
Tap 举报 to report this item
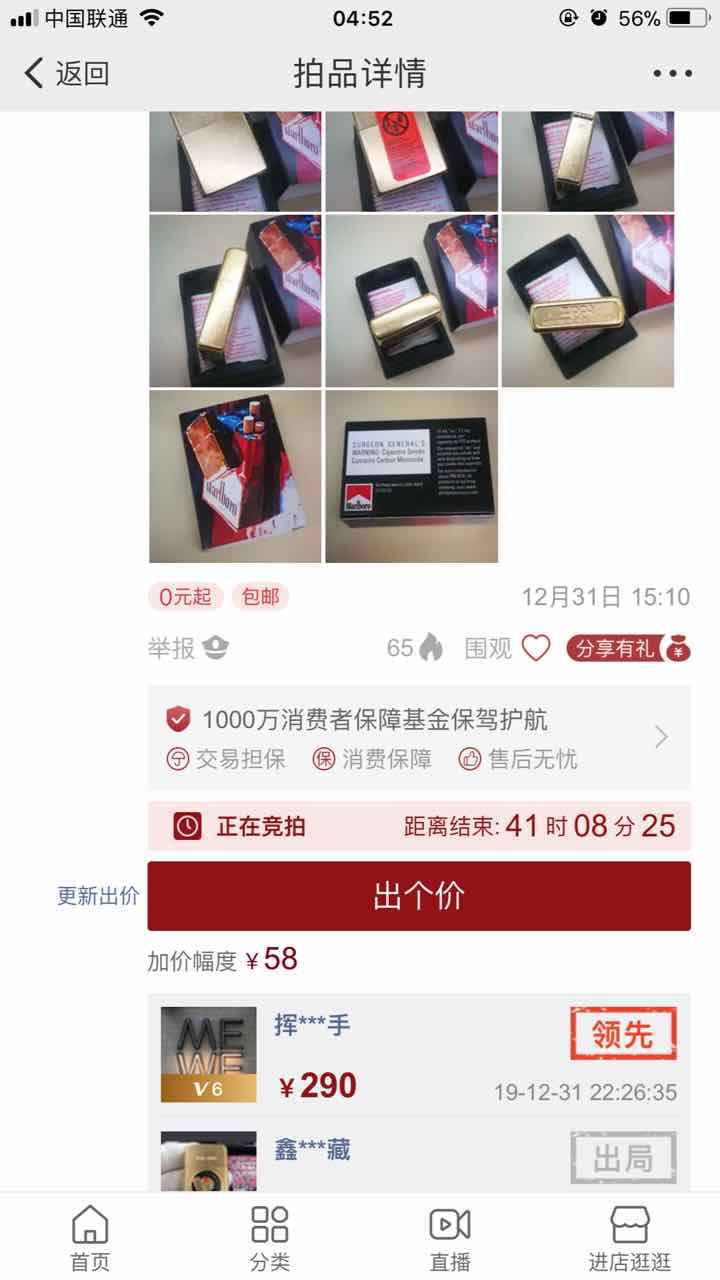187,648
